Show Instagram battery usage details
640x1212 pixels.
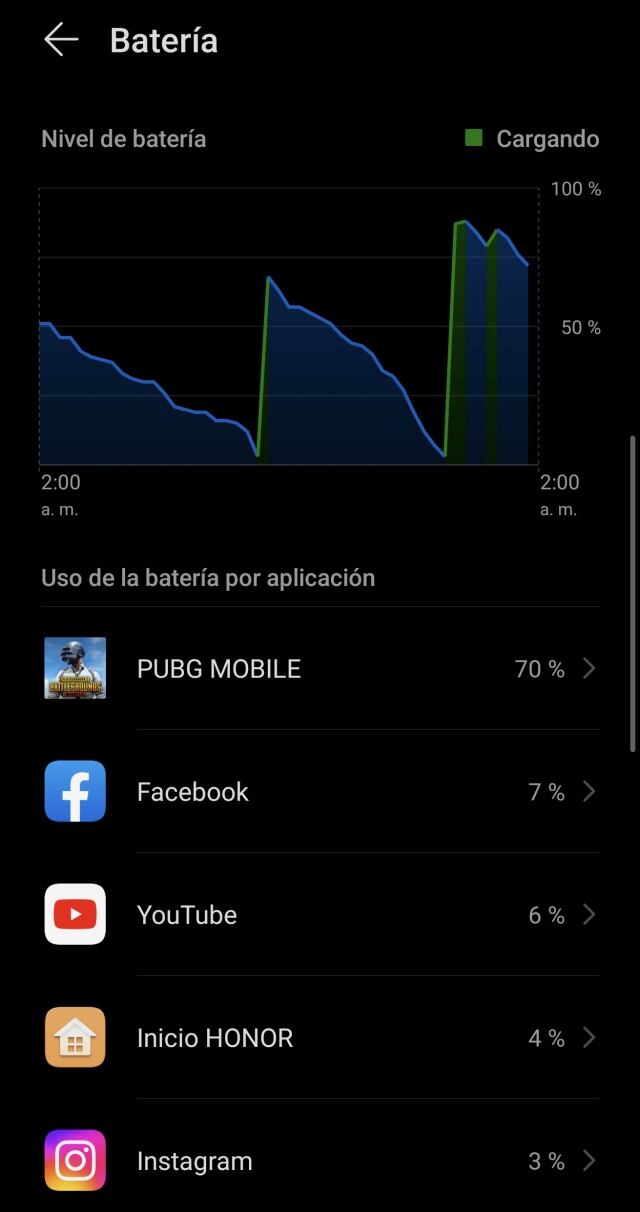coord(320,1161)
